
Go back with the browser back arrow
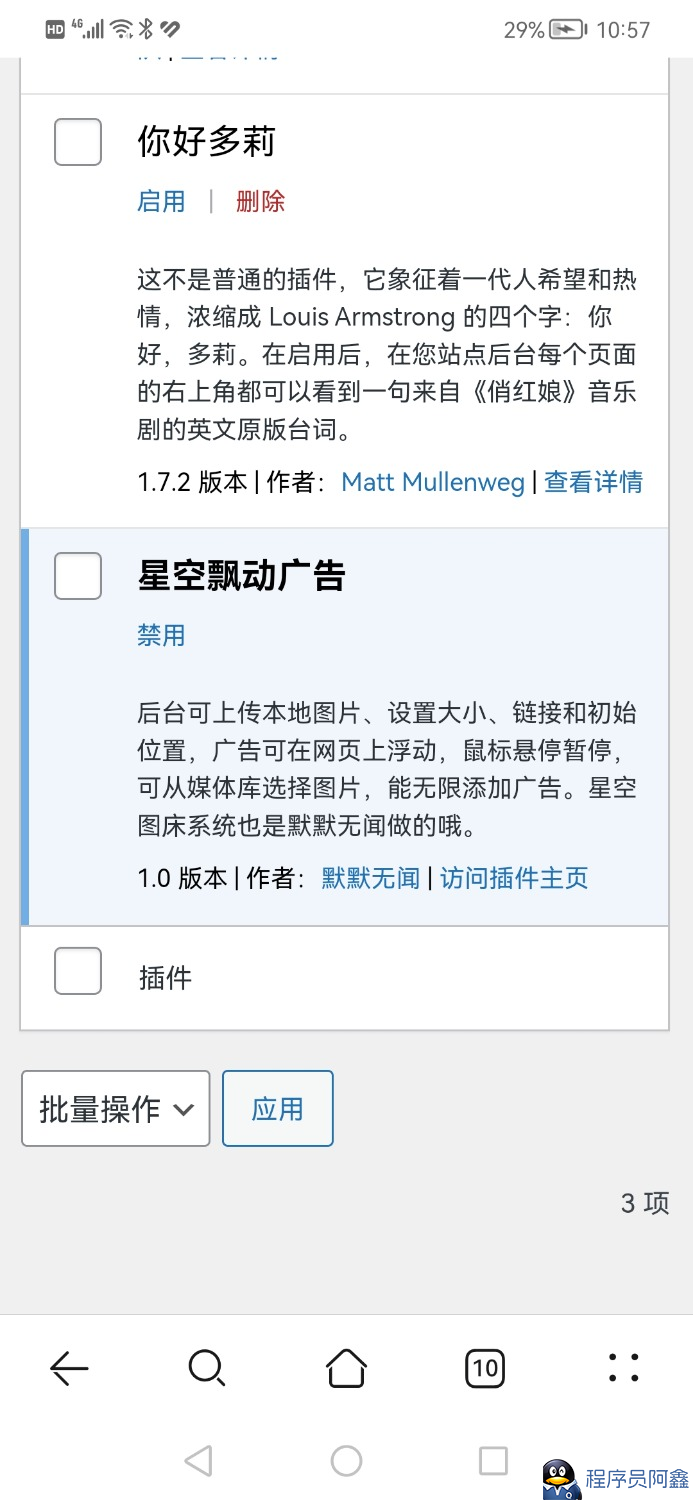click(x=69, y=1368)
